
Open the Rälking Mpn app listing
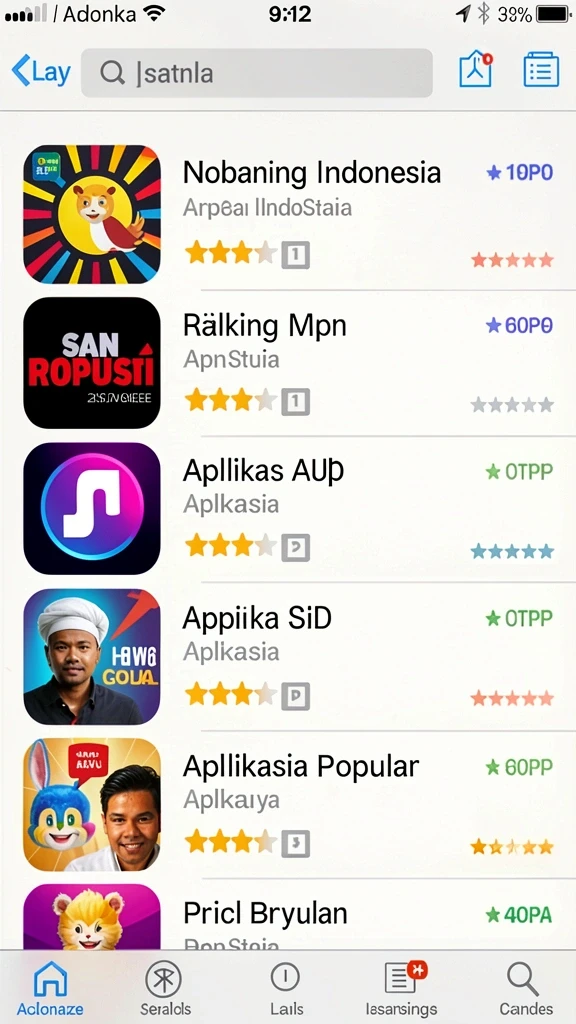click(288, 362)
